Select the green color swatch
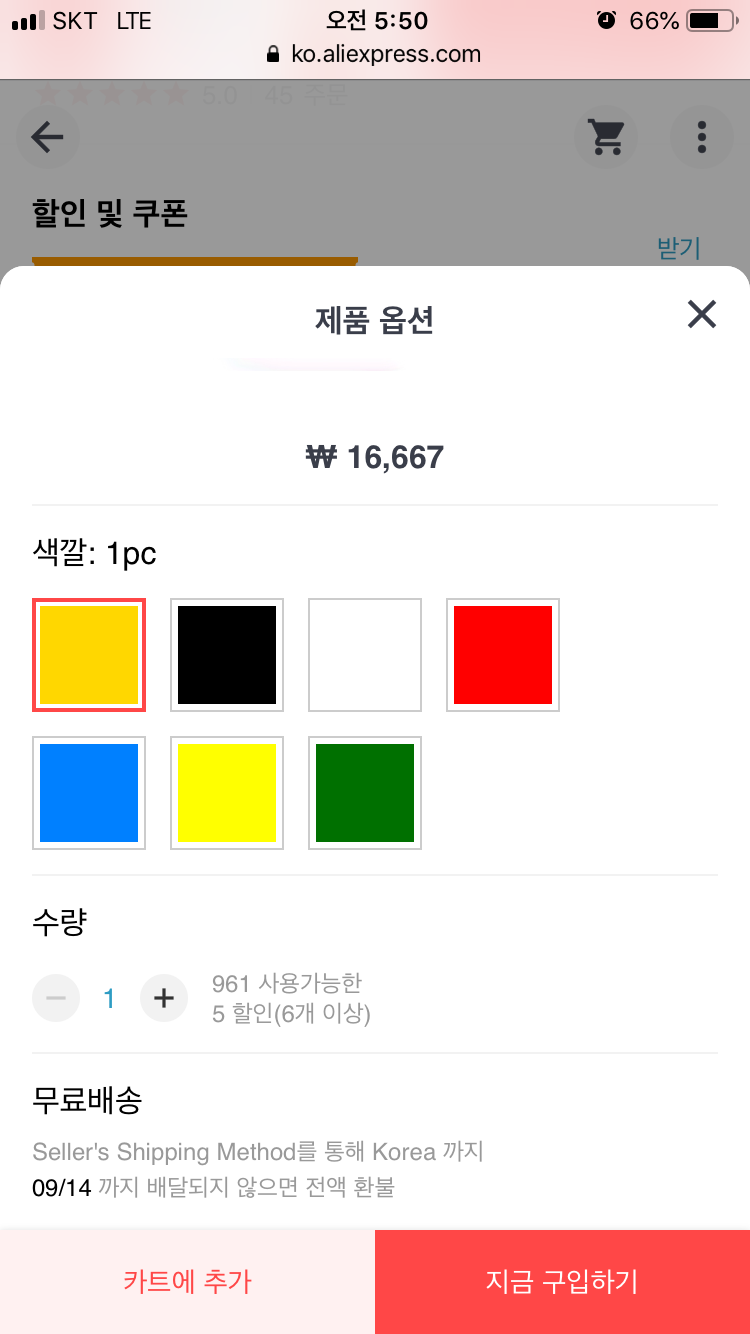 [x=365, y=793]
